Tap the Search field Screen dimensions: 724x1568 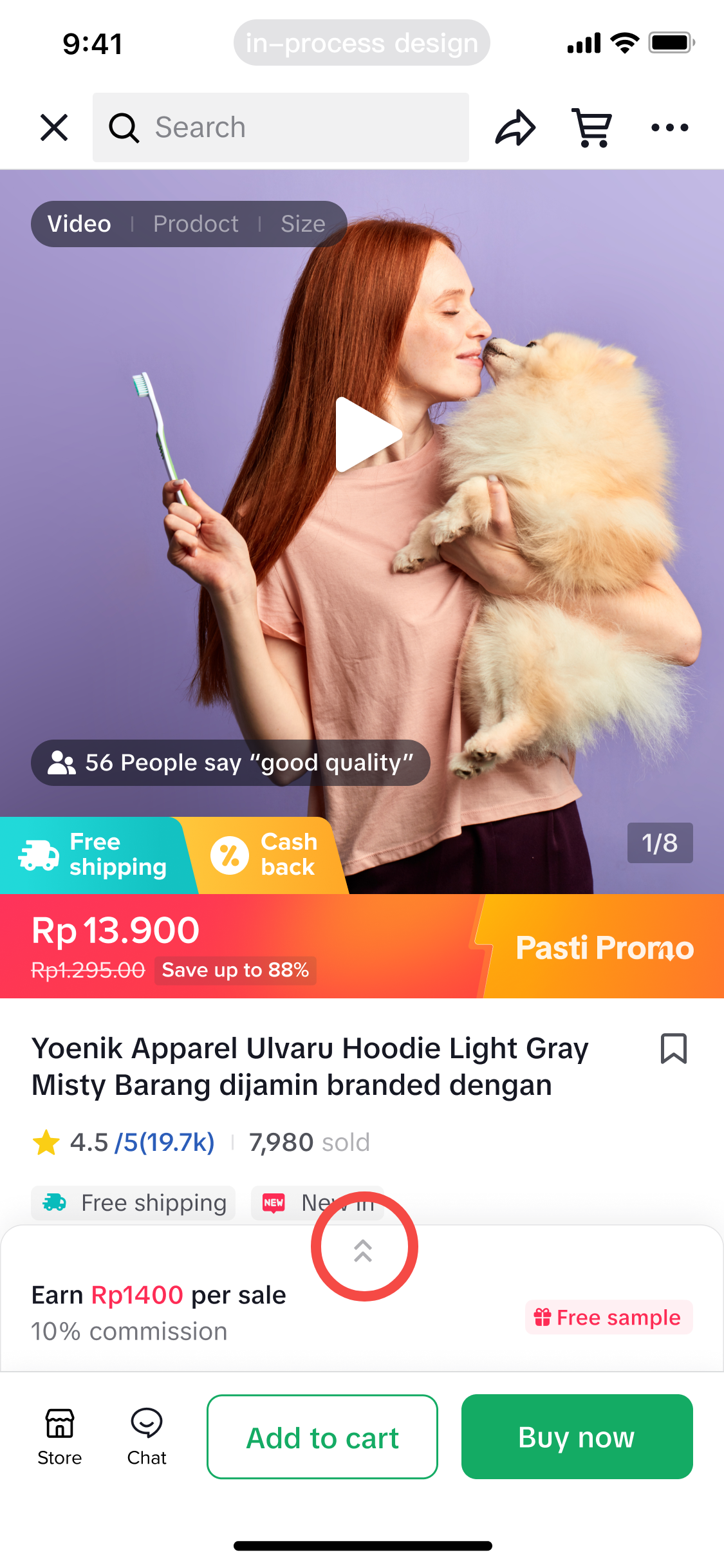tap(281, 127)
